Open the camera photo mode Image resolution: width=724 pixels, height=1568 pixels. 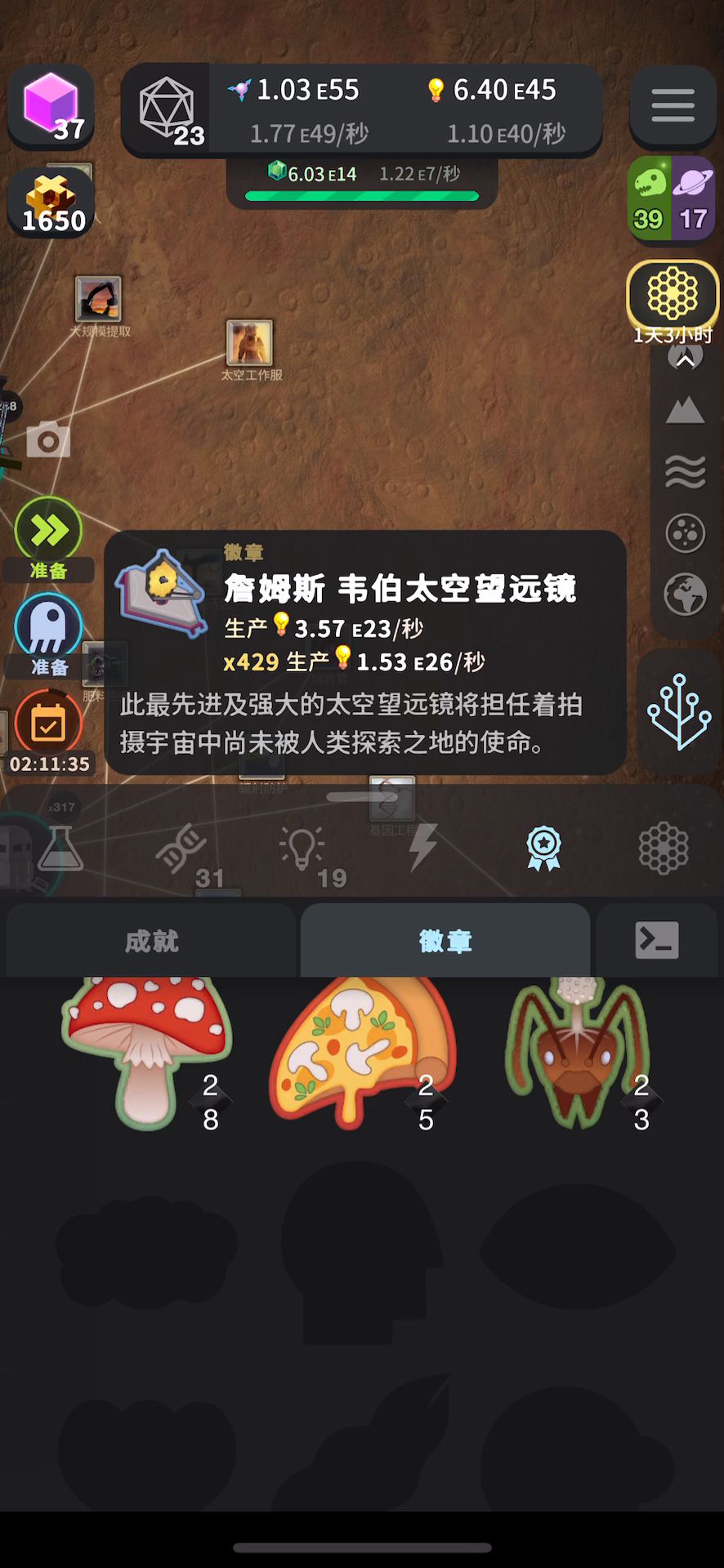48,440
